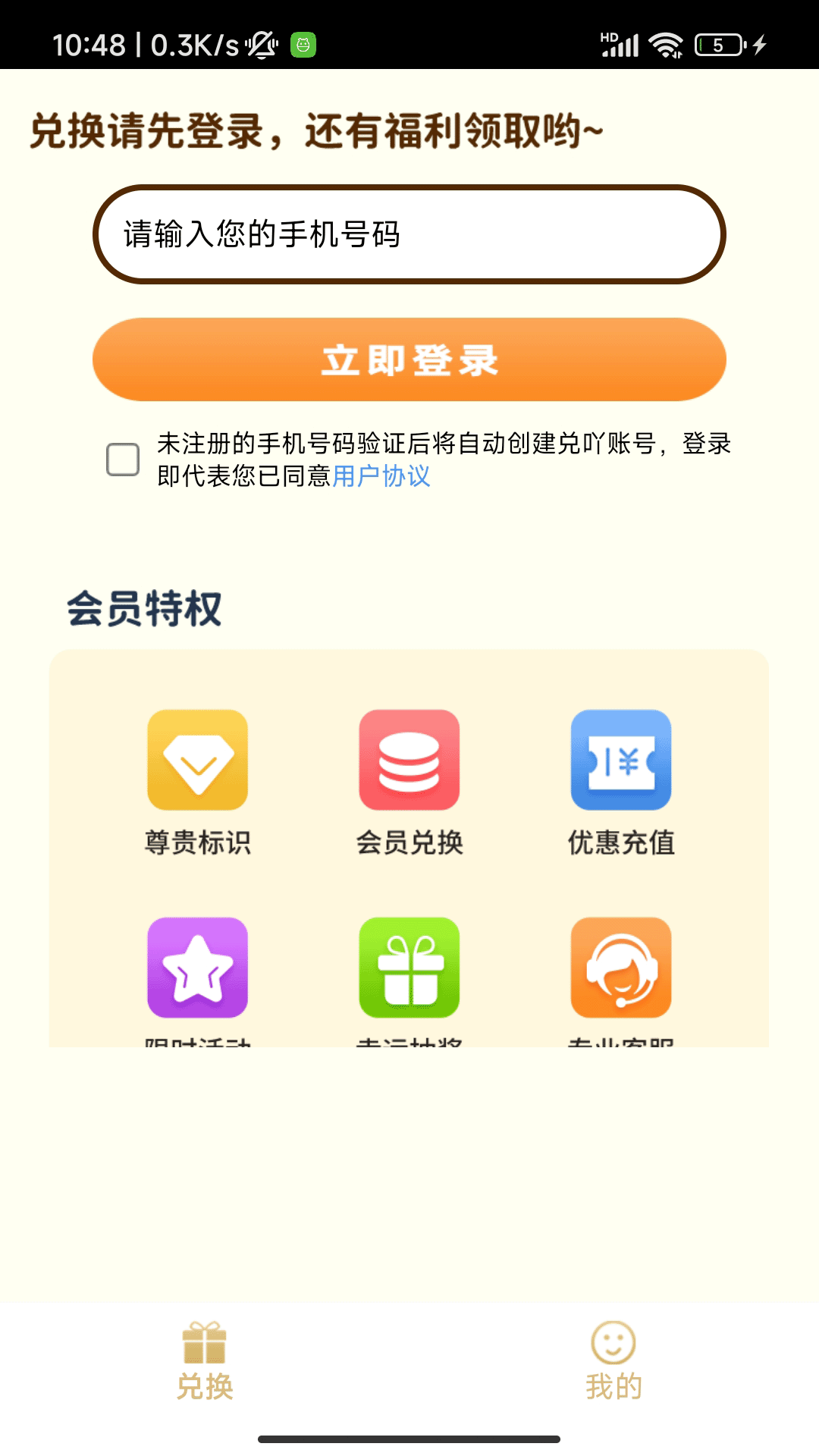This screenshot has width=819, height=1456.
Task: Switch to the 兑换 tab
Action: click(205, 1362)
